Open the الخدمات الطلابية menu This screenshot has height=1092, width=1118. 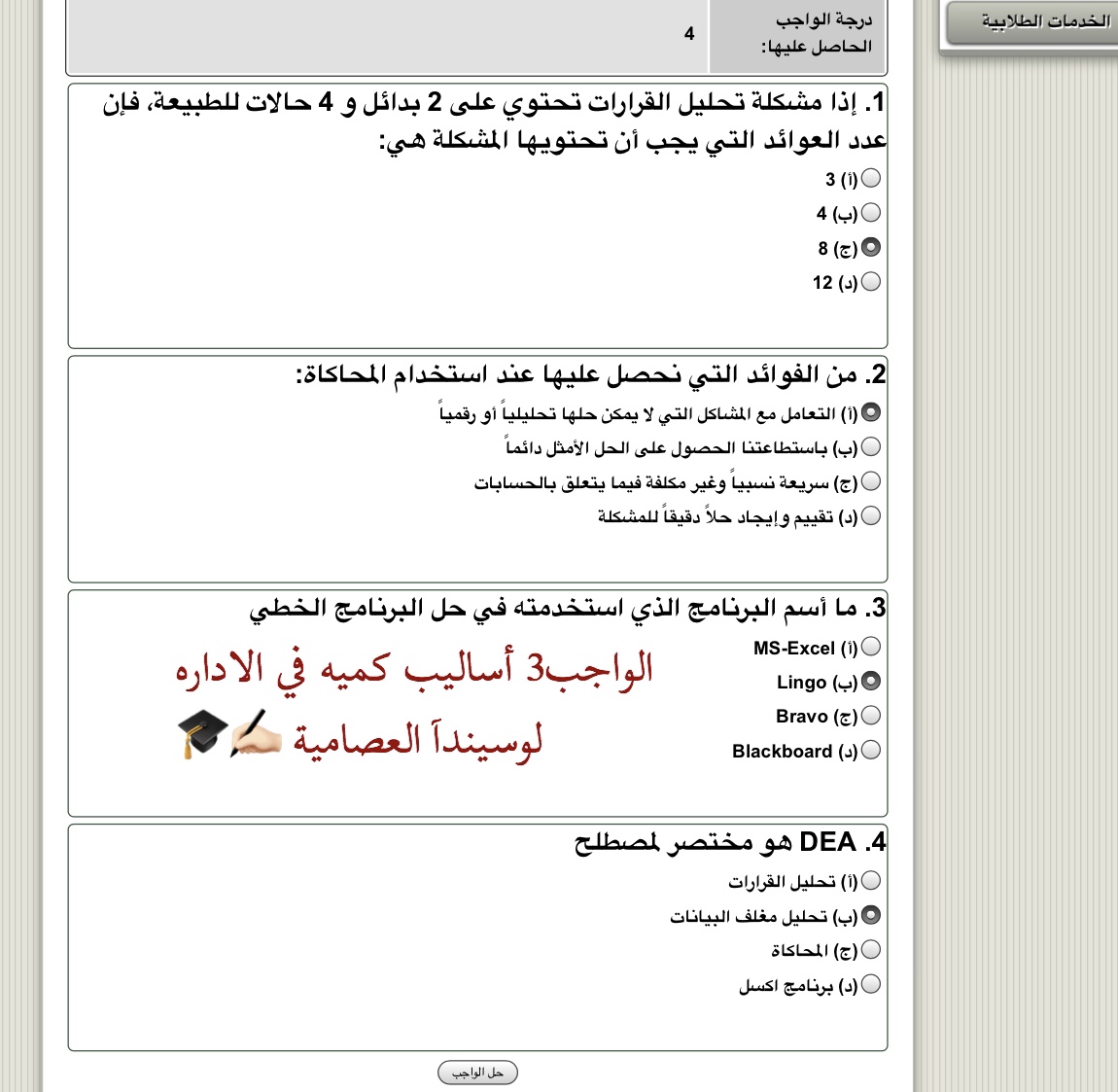coord(1032,22)
